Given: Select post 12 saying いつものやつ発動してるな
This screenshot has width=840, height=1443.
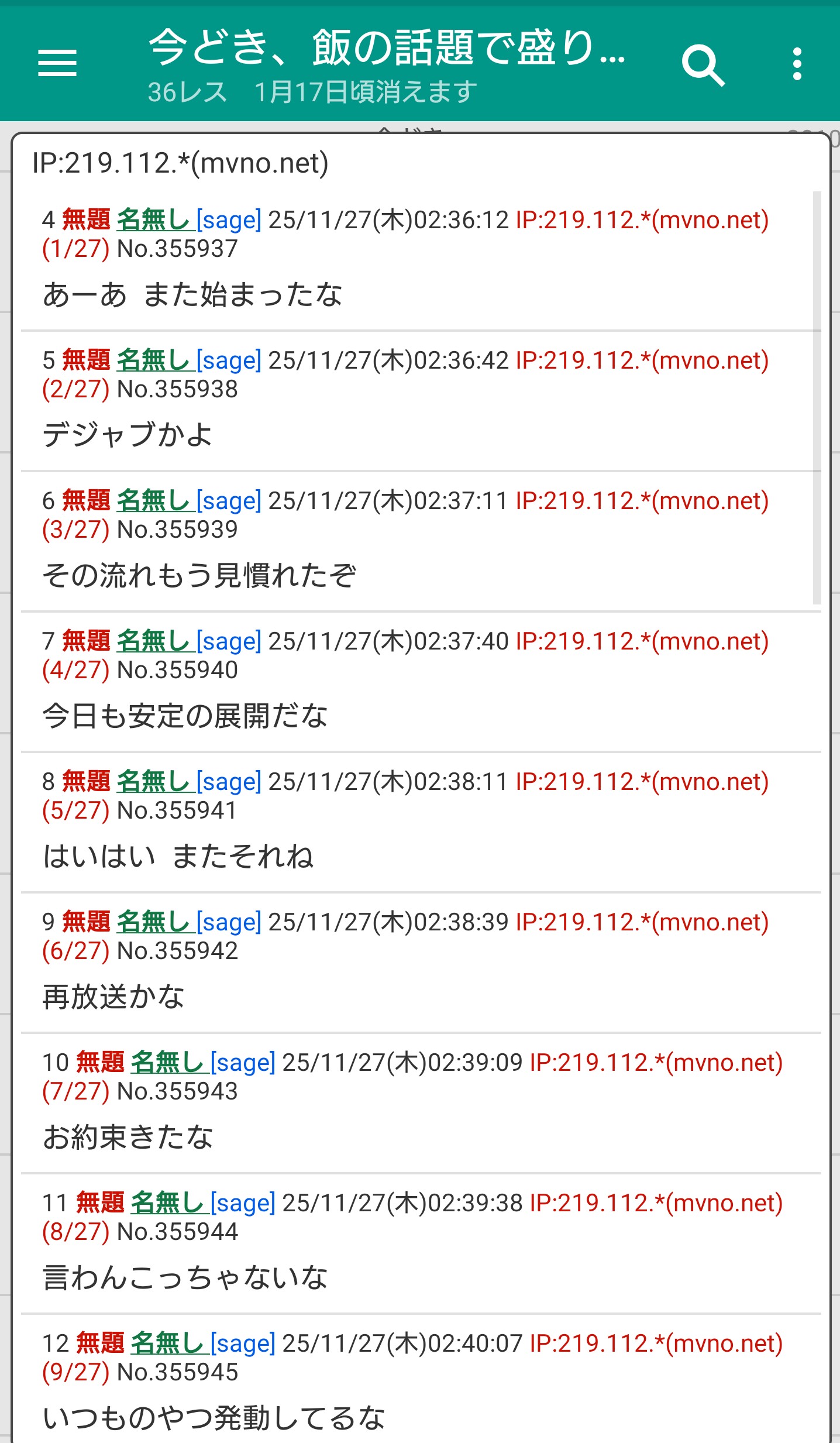Looking at the screenshot, I should click(x=213, y=1418).
